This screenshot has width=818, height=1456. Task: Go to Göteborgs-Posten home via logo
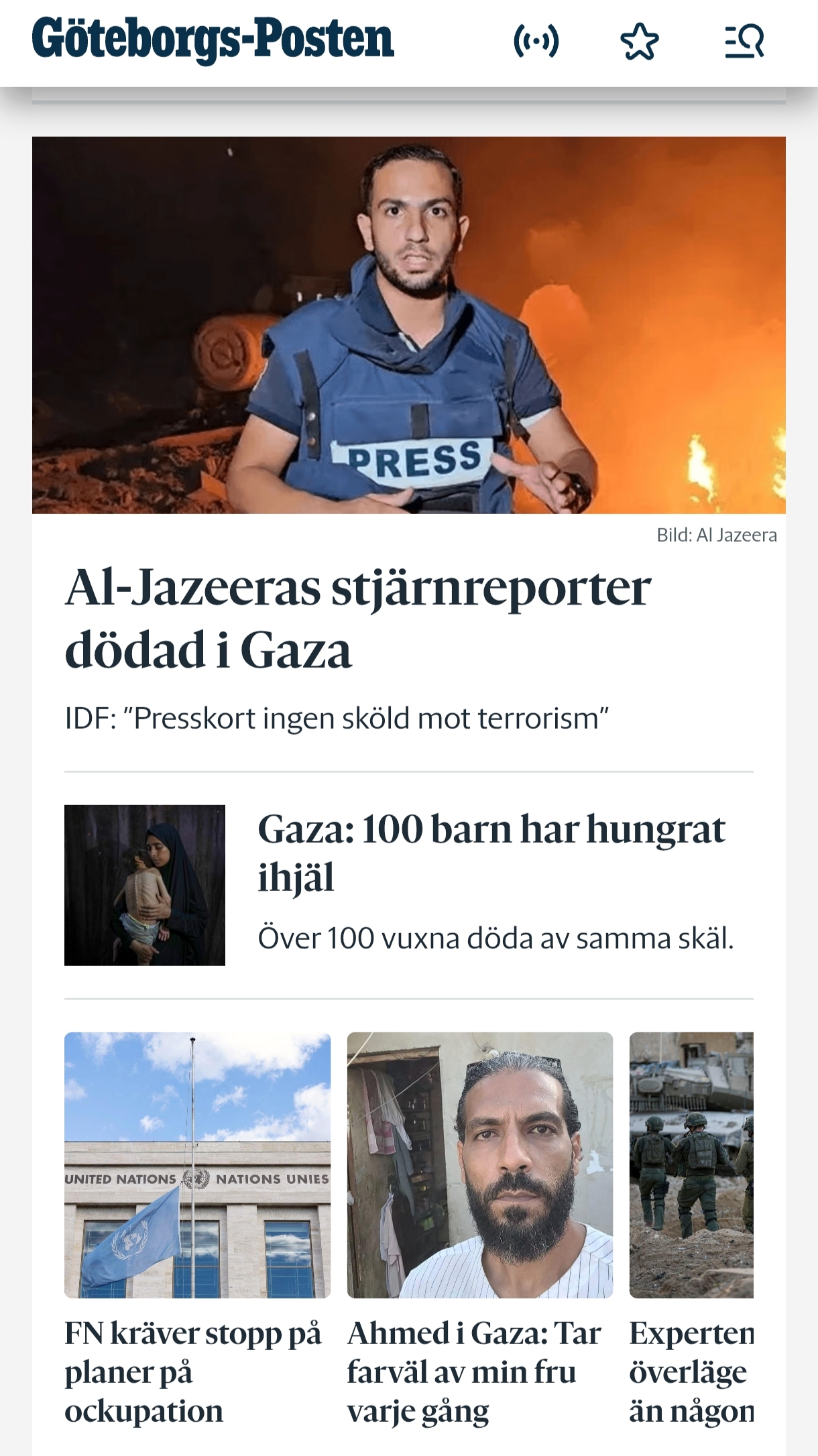click(213, 39)
